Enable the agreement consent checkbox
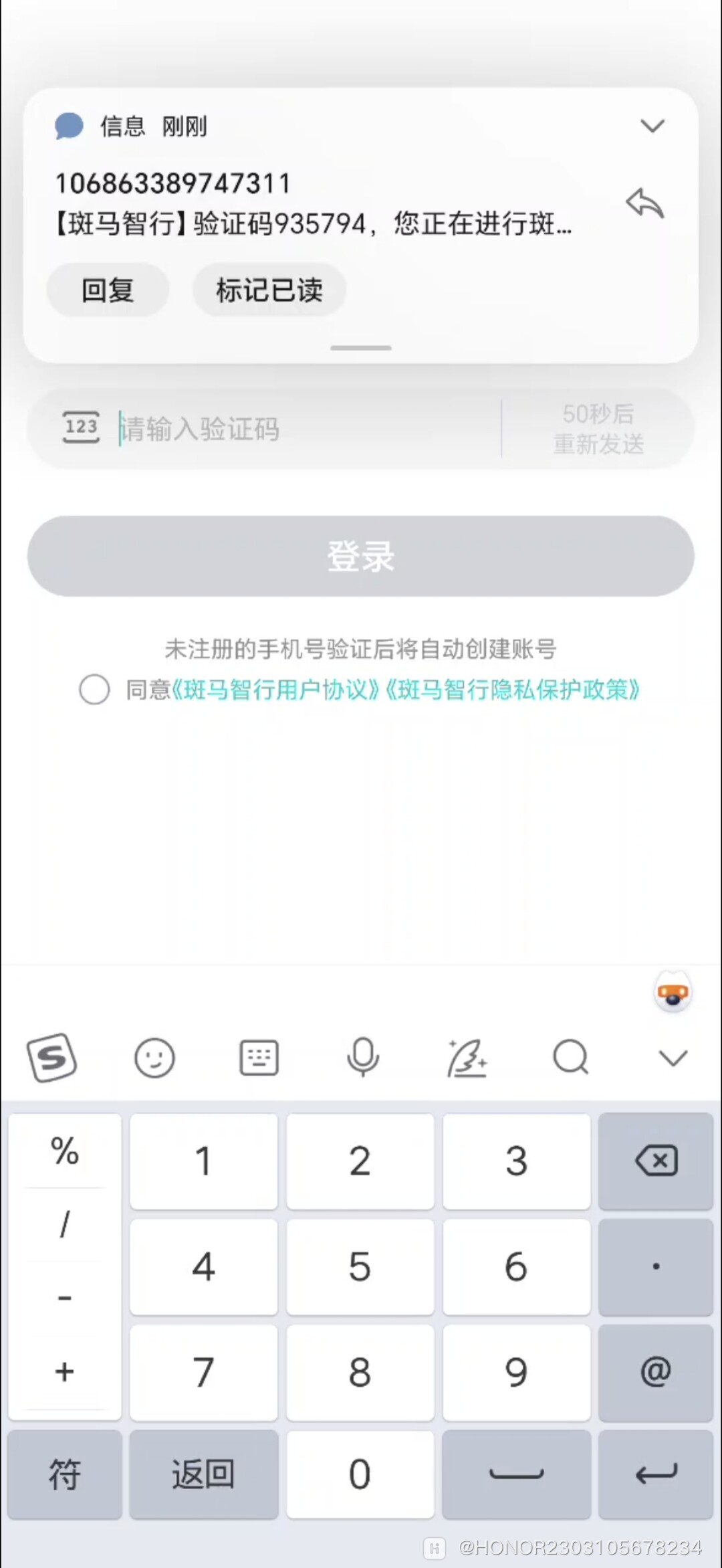 94,690
